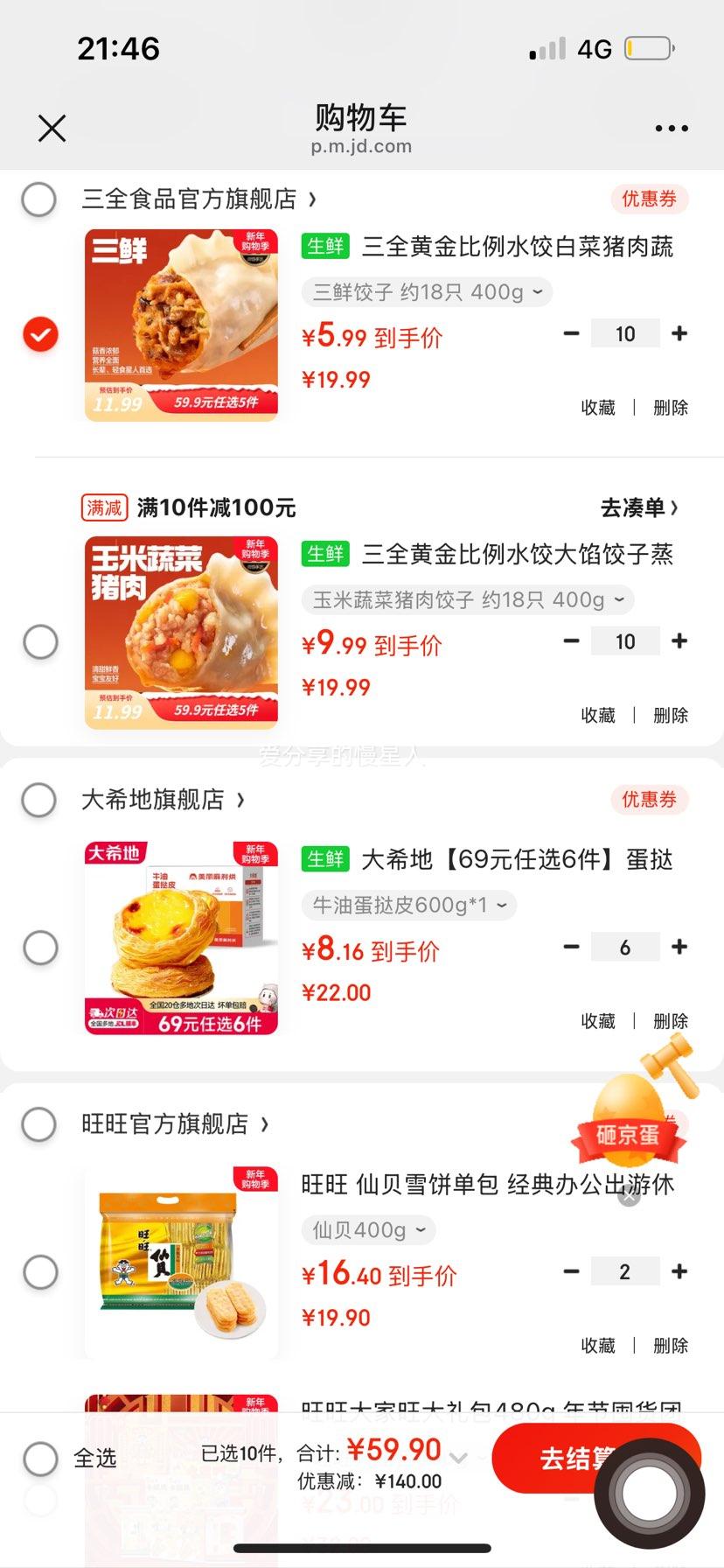Tap the 优惠券 badge for 三全食品官方旗舰店
Screen dimensions: 724x1568
point(650,199)
